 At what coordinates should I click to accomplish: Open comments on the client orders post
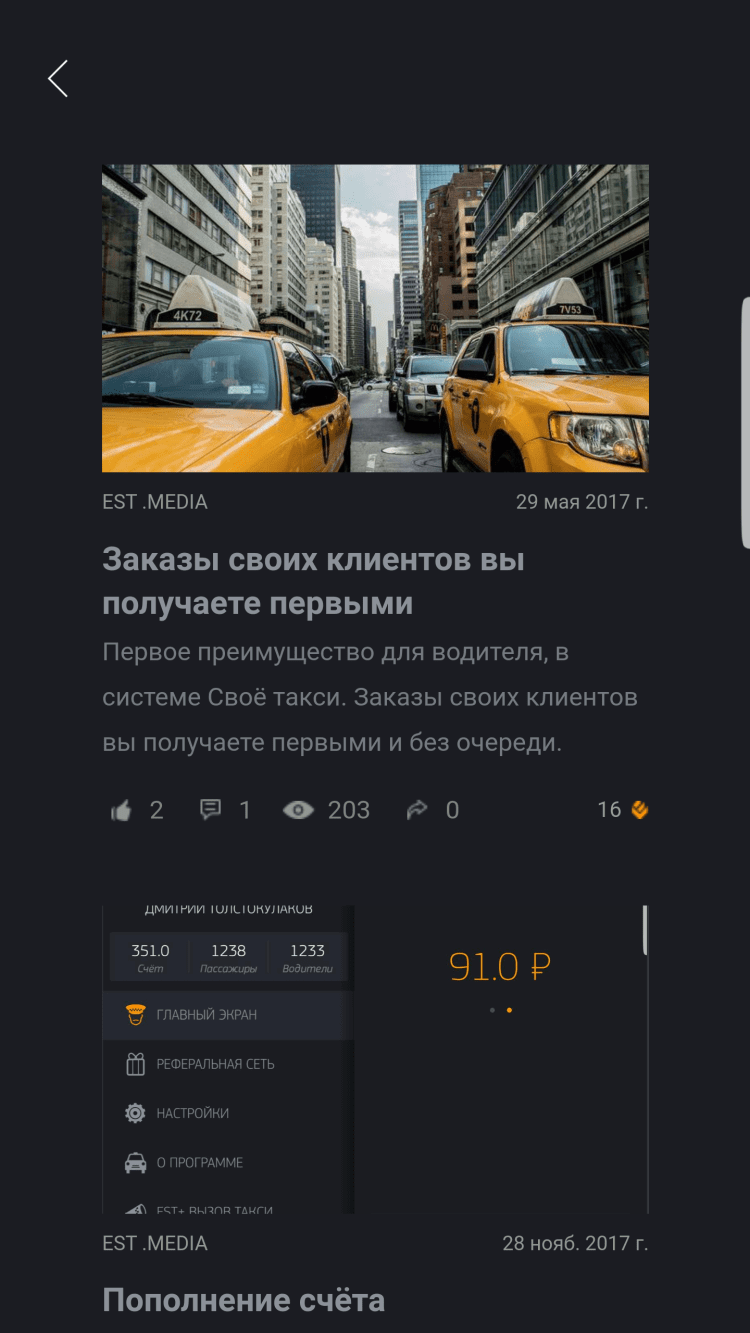coord(211,810)
